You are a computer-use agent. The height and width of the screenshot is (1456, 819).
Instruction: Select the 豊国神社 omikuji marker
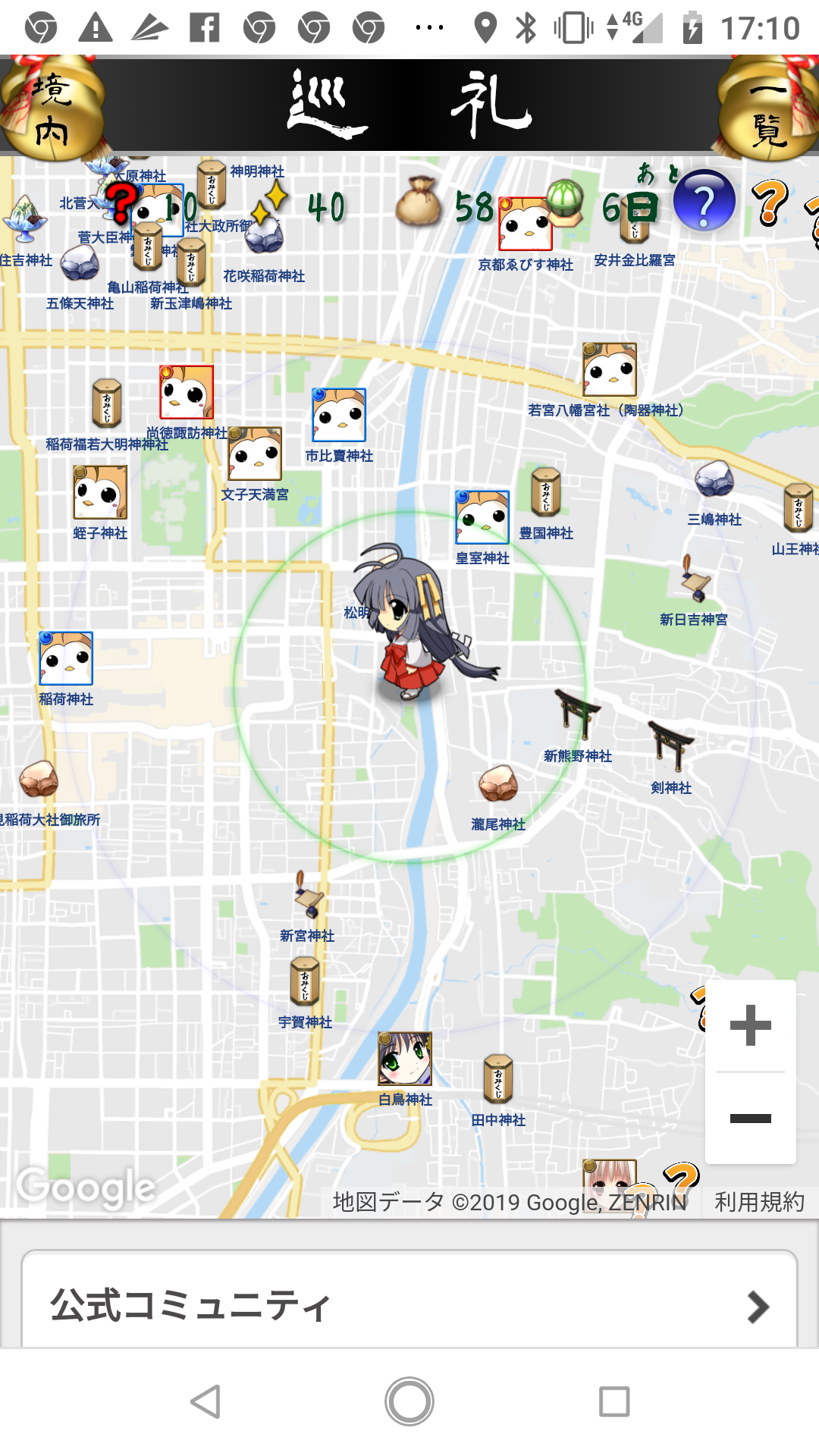545,493
